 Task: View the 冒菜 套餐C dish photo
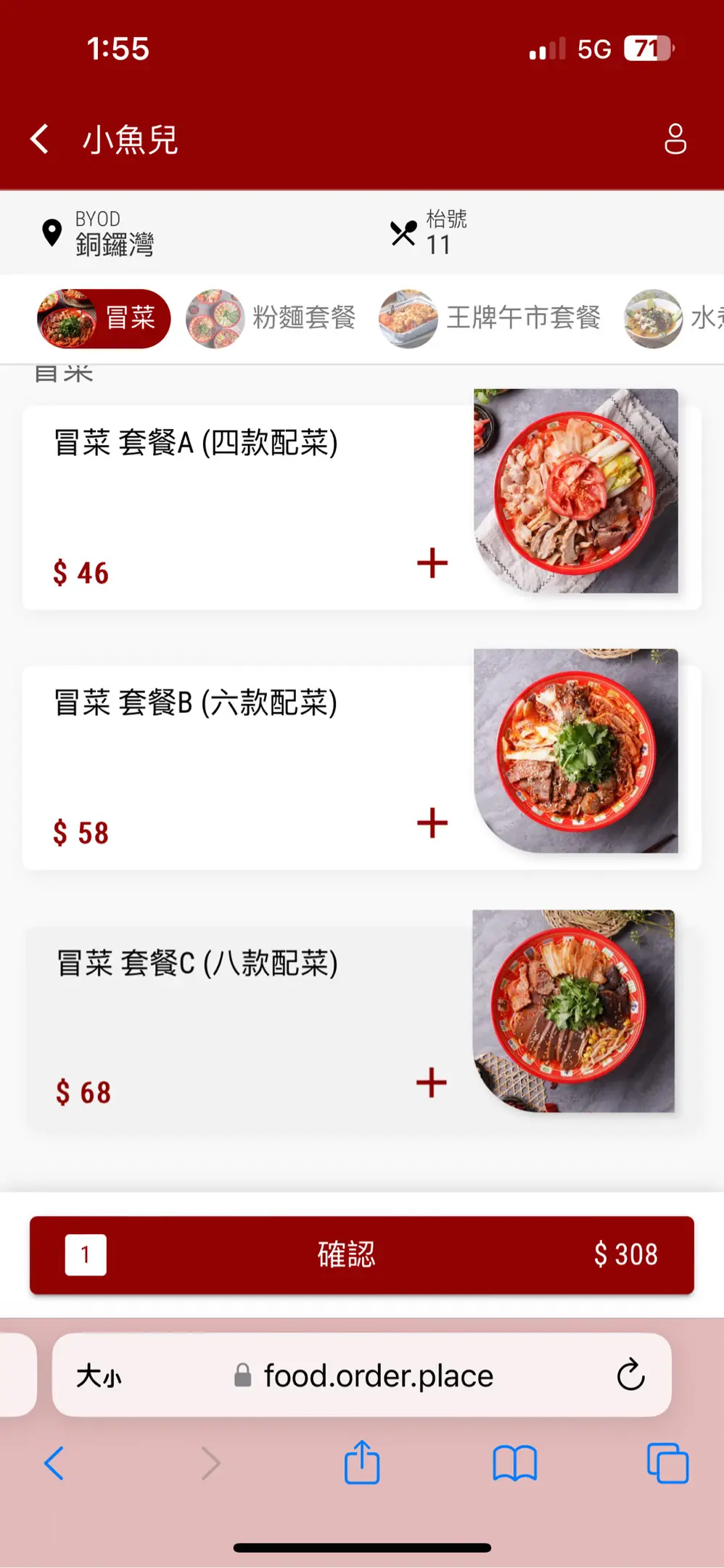click(573, 1010)
